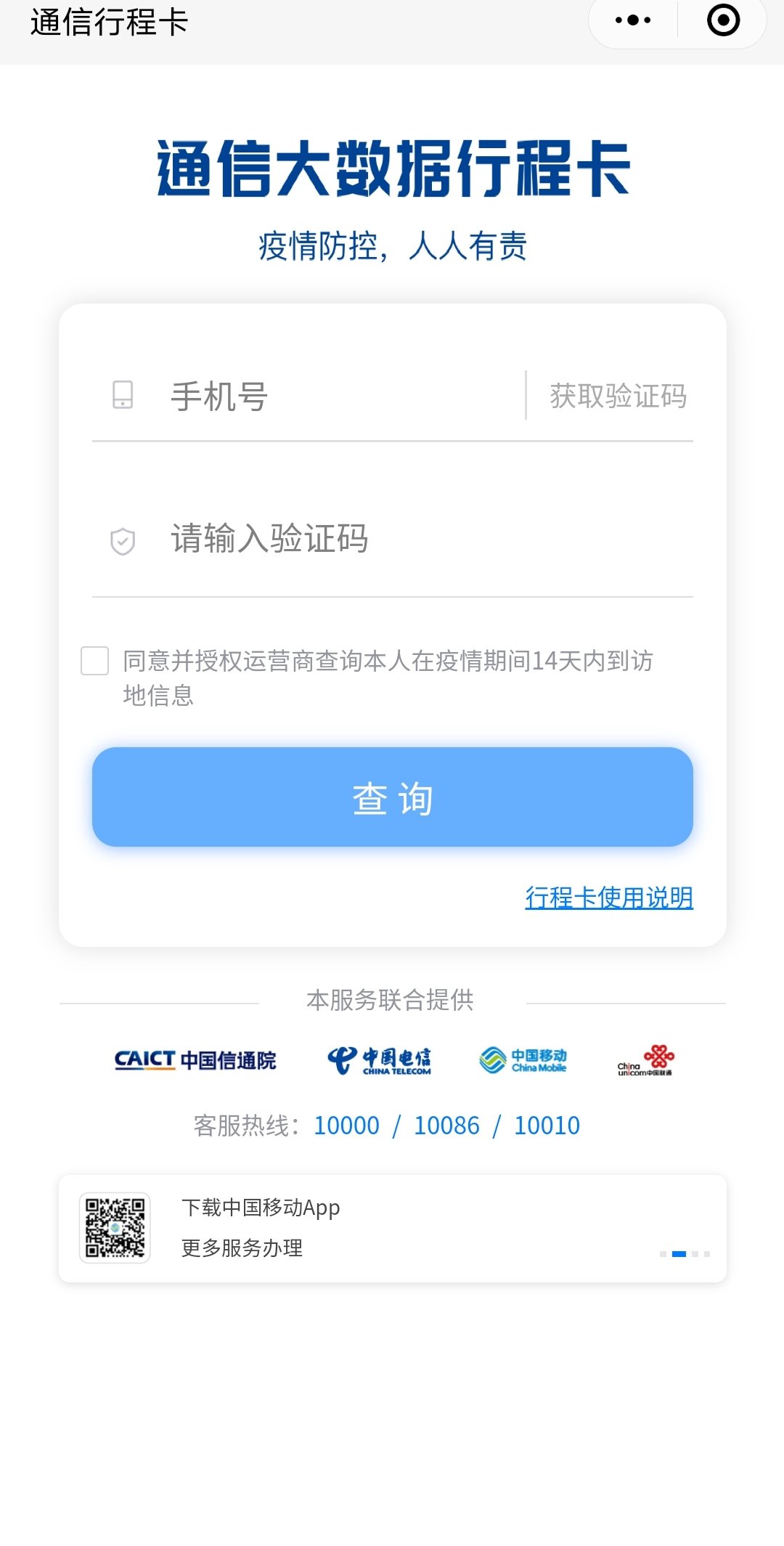The height and width of the screenshot is (1546, 784).
Task: Call hotline 10086
Action: (x=446, y=1126)
